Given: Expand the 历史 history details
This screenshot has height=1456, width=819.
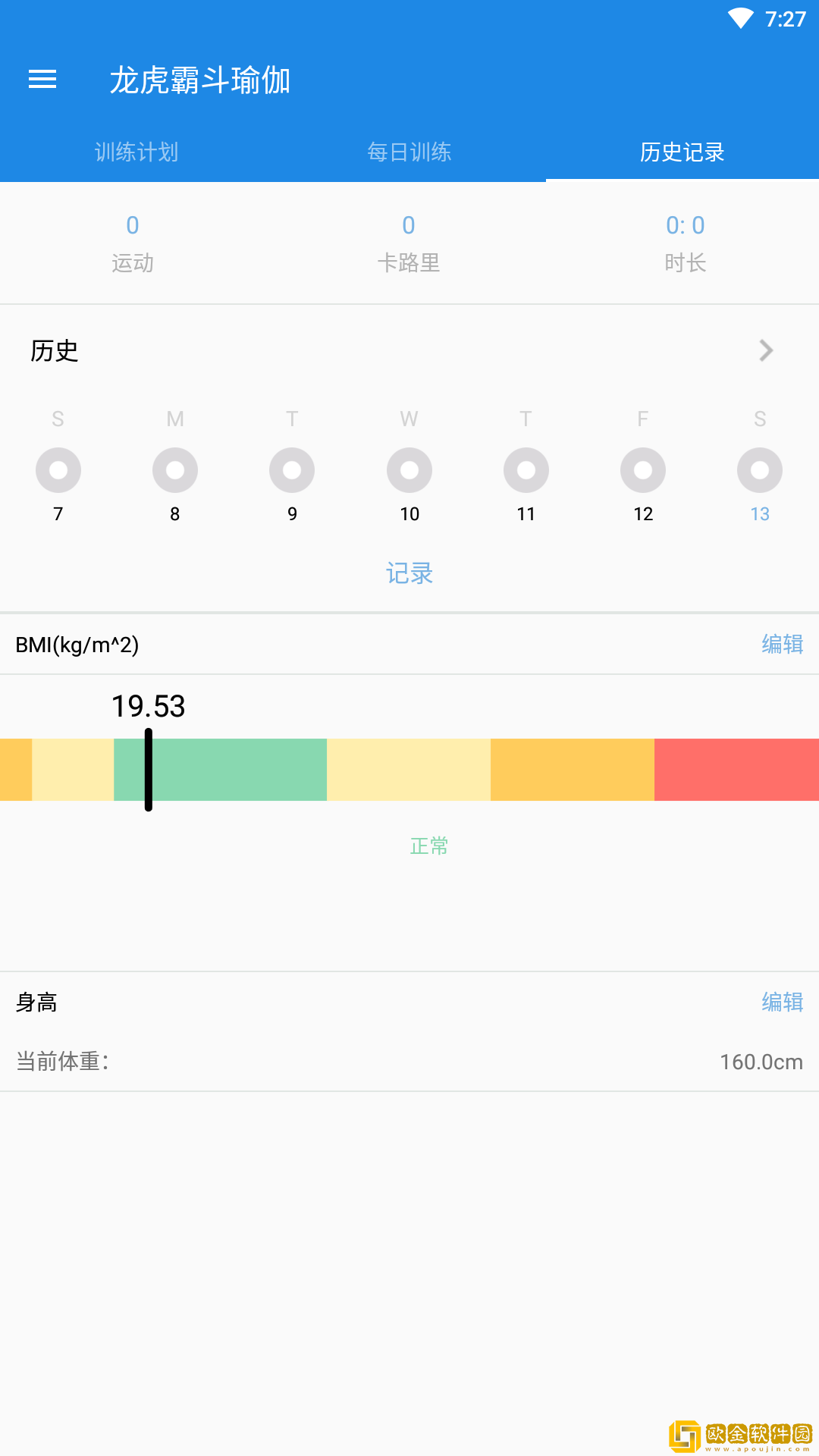Looking at the screenshot, I should coord(766,350).
